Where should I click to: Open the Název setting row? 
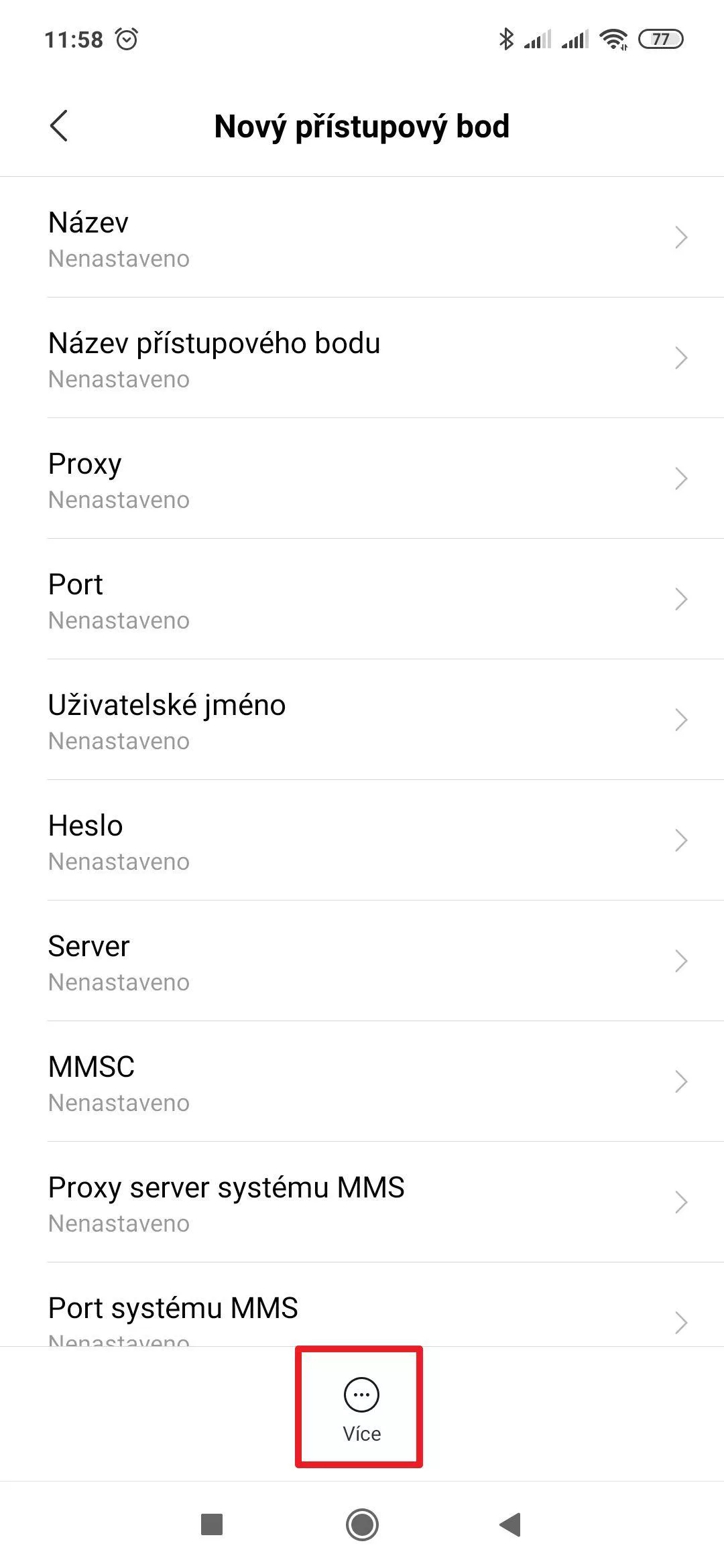[362, 237]
